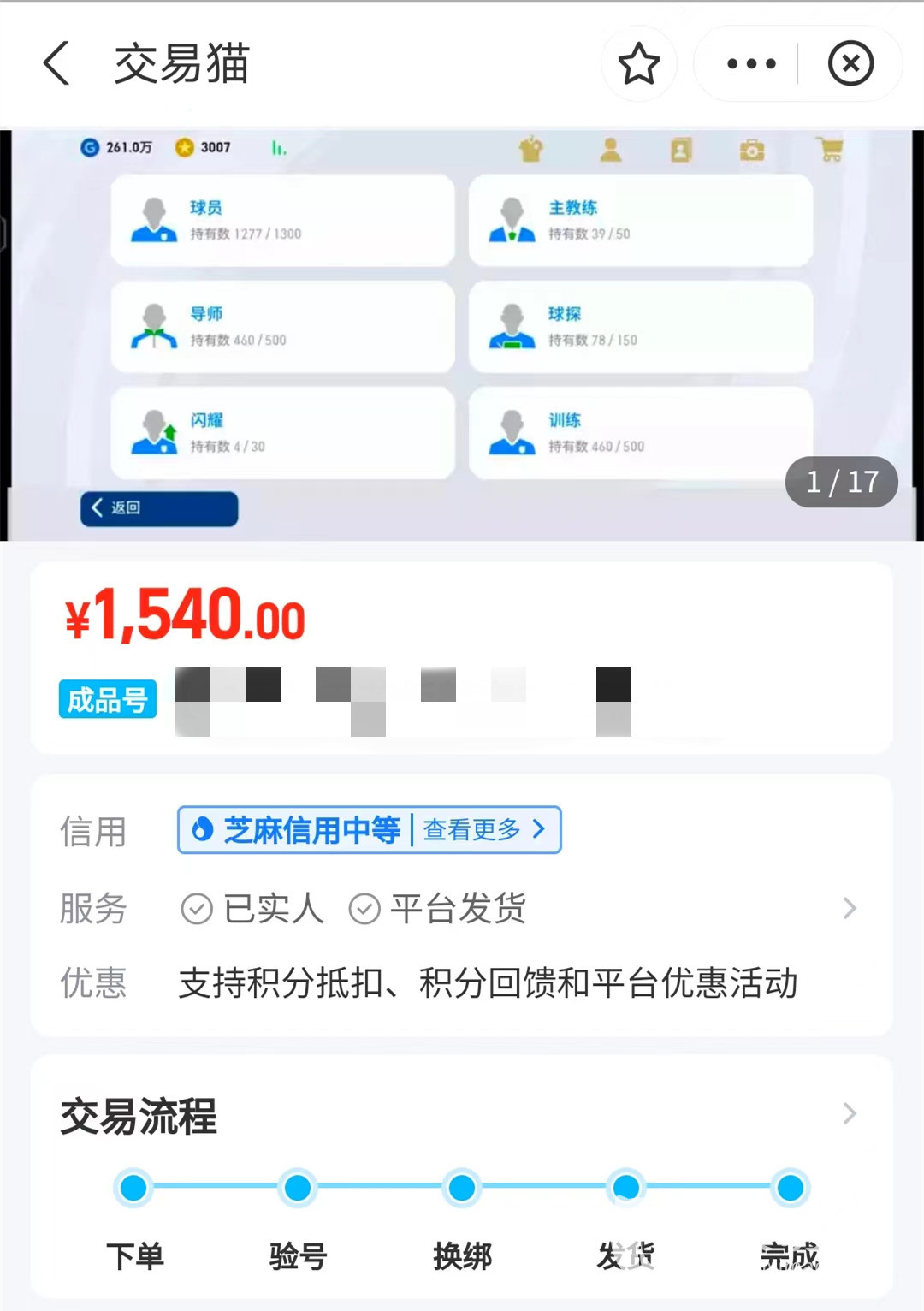Go back from the 交易猫 listing page
The width and height of the screenshot is (924, 1311).
pyautogui.click(x=56, y=64)
